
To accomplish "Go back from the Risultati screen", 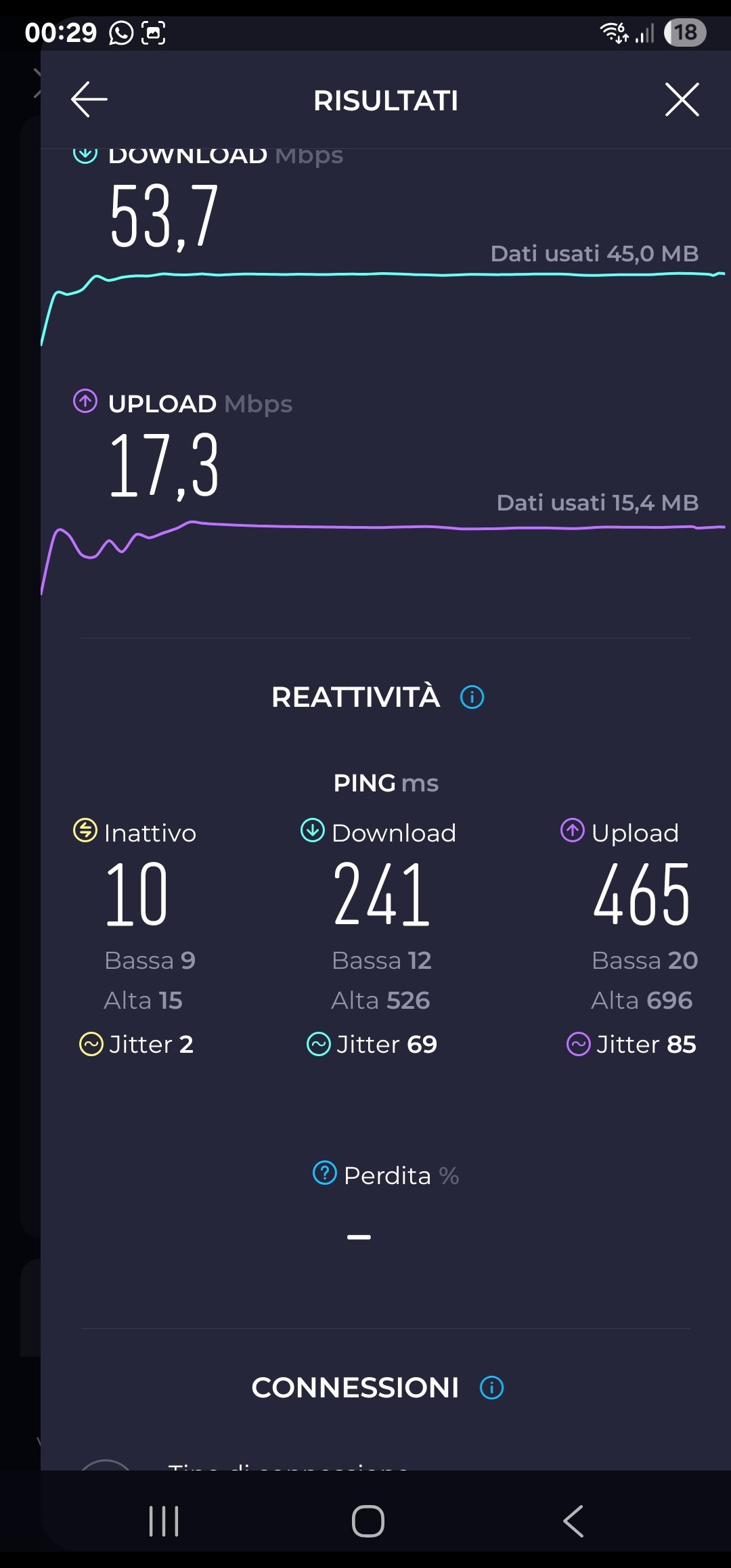I will point(89,100).
